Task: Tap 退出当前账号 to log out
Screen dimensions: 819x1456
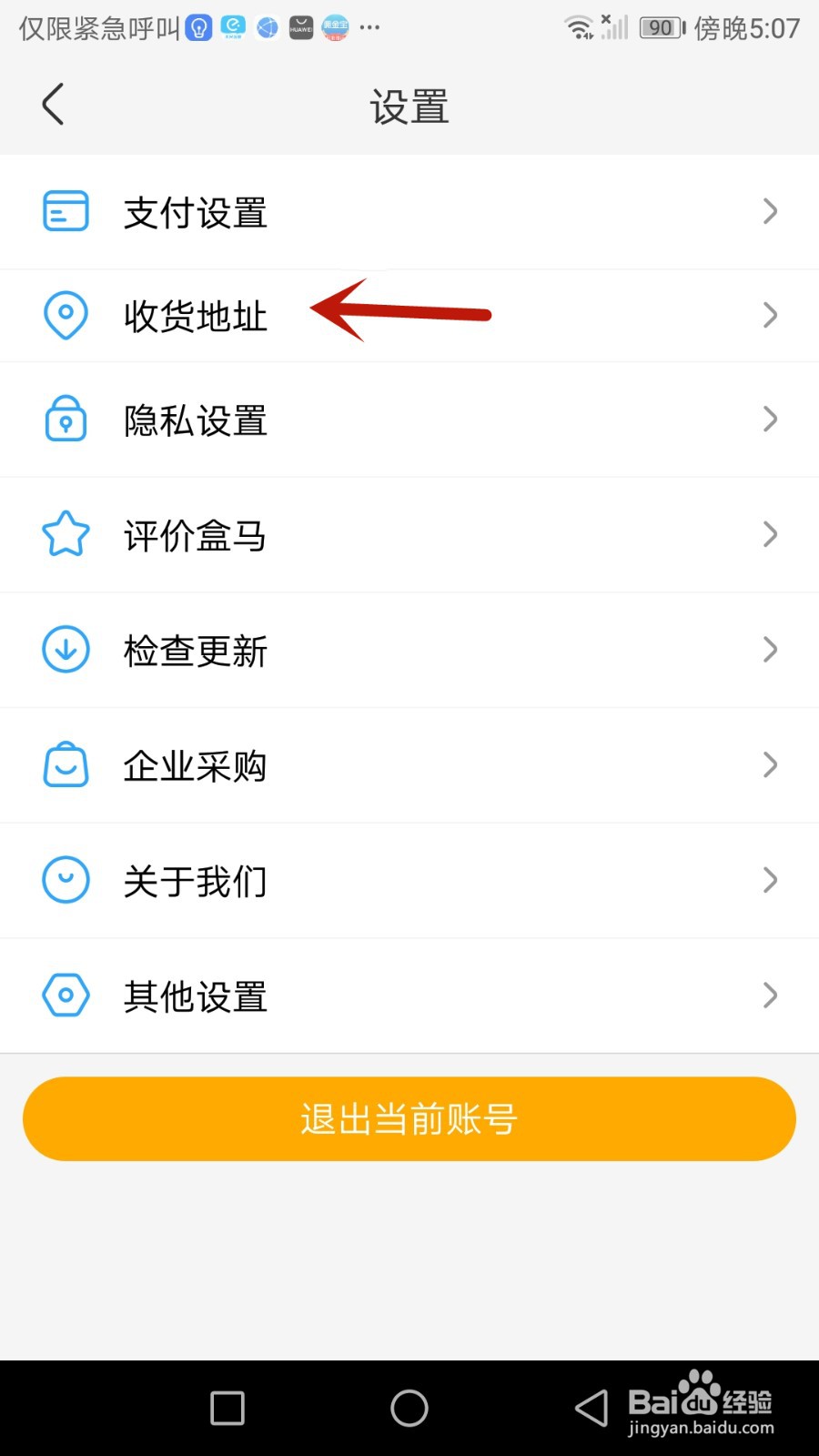Action: 409,1118
